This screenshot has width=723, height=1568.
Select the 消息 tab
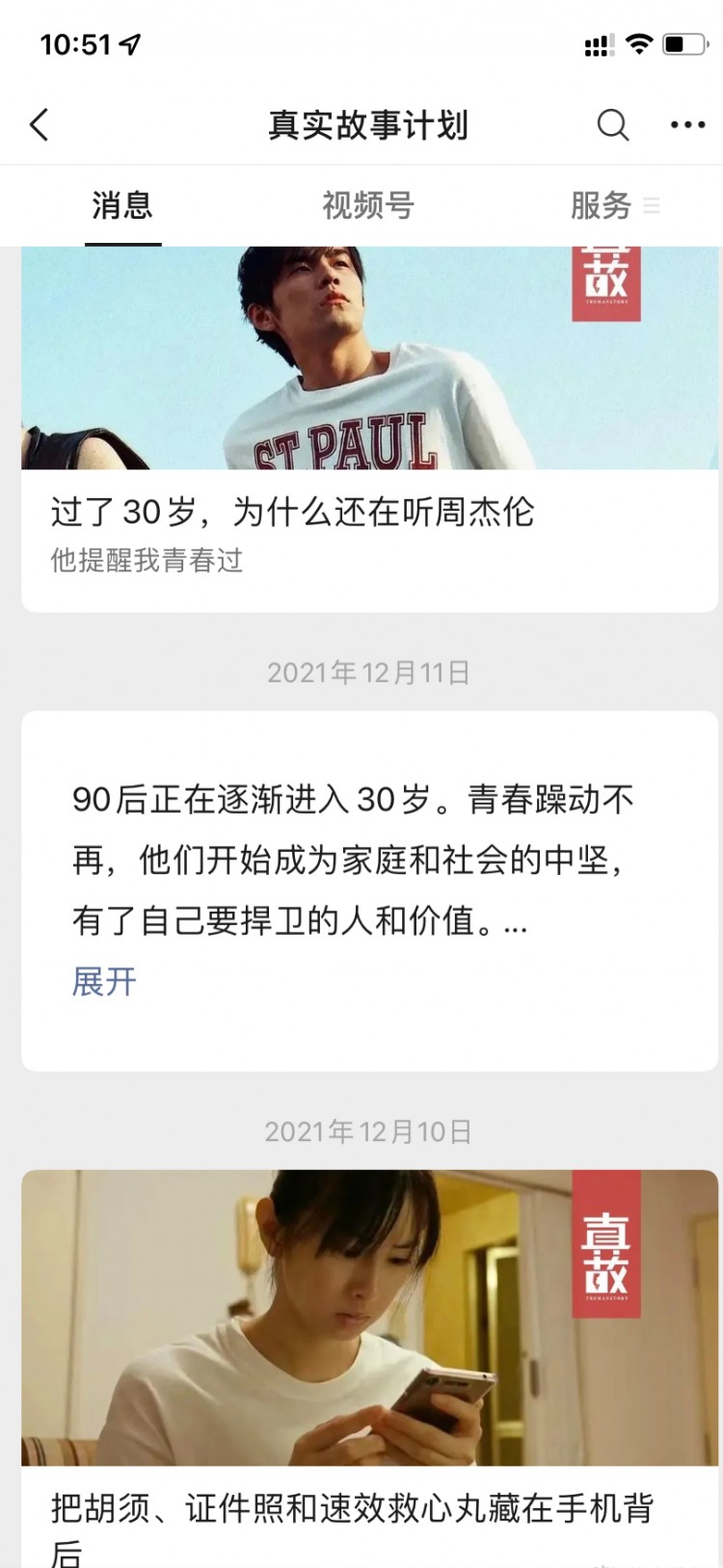tap(121, 205)
